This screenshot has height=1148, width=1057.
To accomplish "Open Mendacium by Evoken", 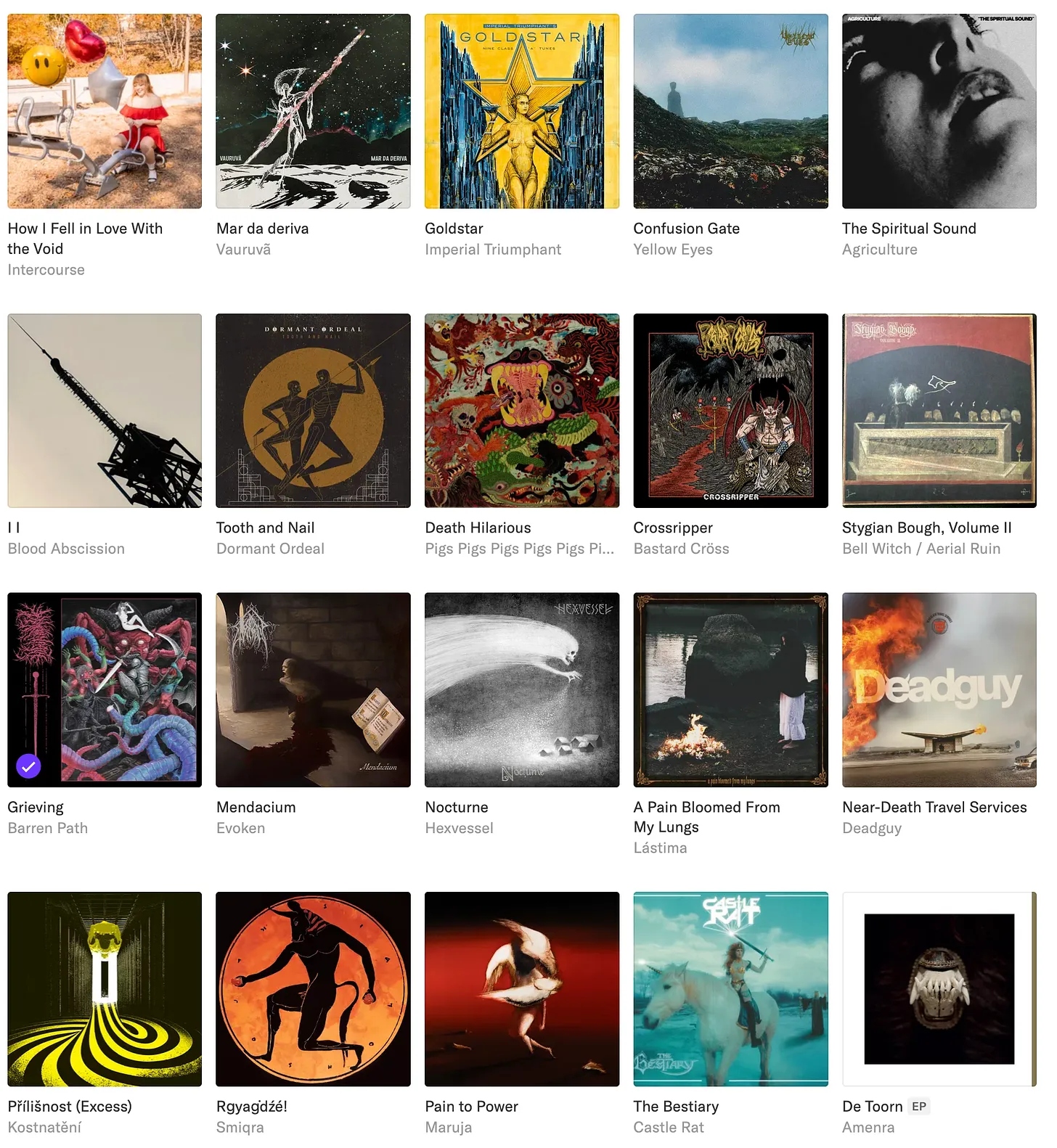I will click(313, 690).
